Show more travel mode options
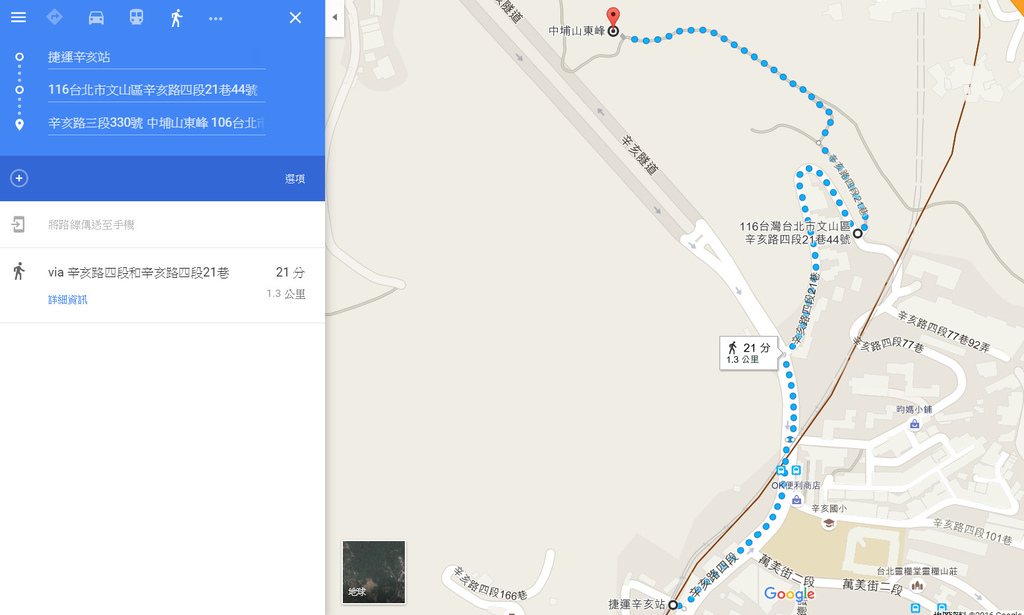Screen dimensions: 1024x615 click(x=216, y=18)
